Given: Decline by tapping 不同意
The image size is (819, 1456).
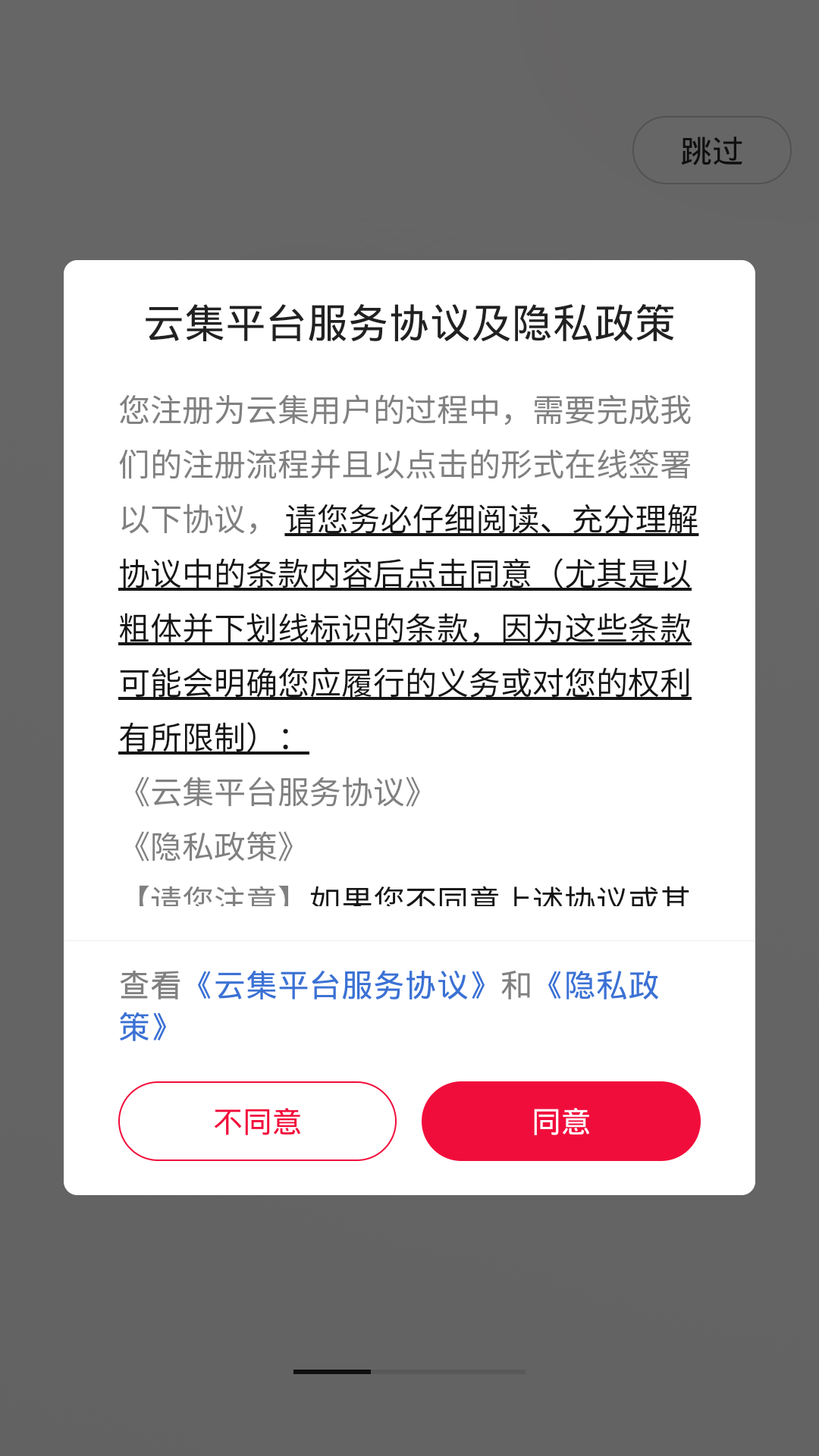Looking at the screenshot, I should tap(257, 1121).
